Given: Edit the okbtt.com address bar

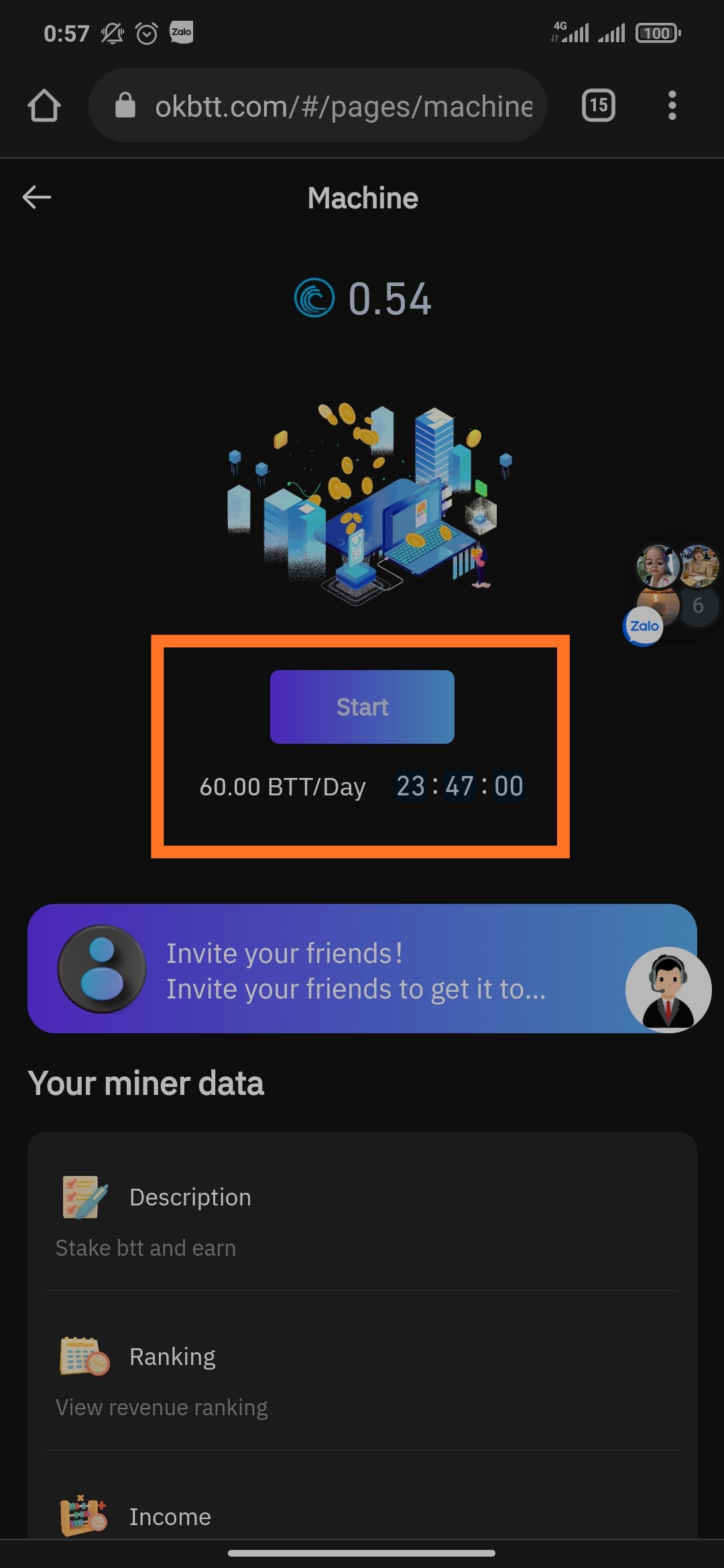Looking at the screenshot, I should [342, 106].
